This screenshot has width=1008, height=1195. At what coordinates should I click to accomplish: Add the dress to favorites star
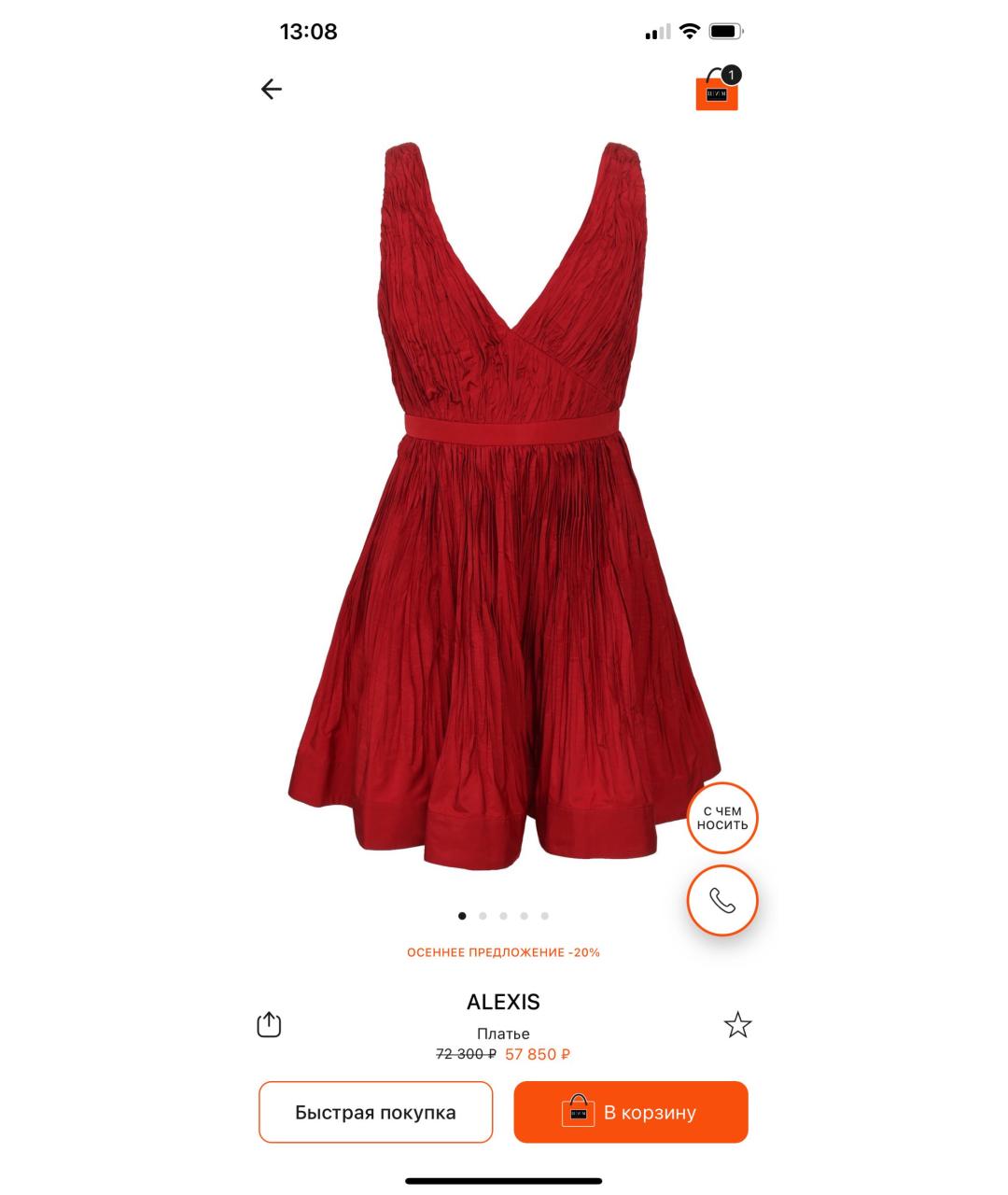pyautogui.click(x=737, y=1025)
